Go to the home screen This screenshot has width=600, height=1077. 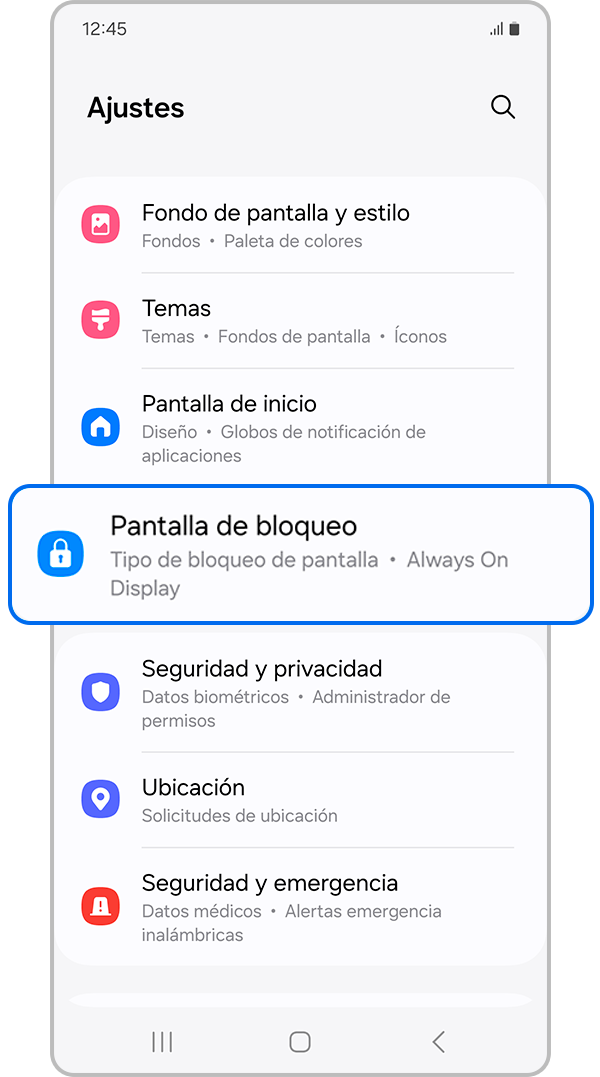(x=299, y=1041)
